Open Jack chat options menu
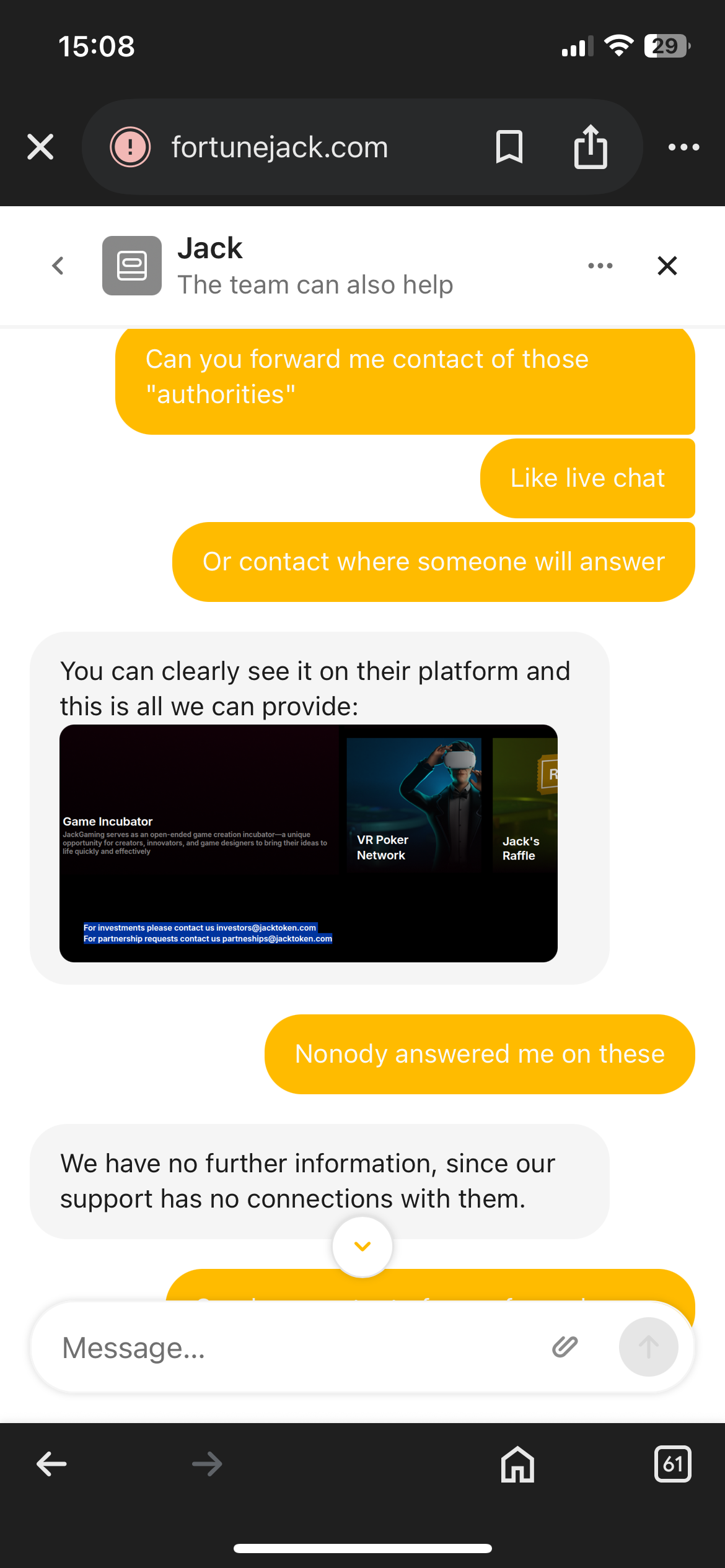Viewport: 725px width, 1568px height. click(x=600, y=266)
